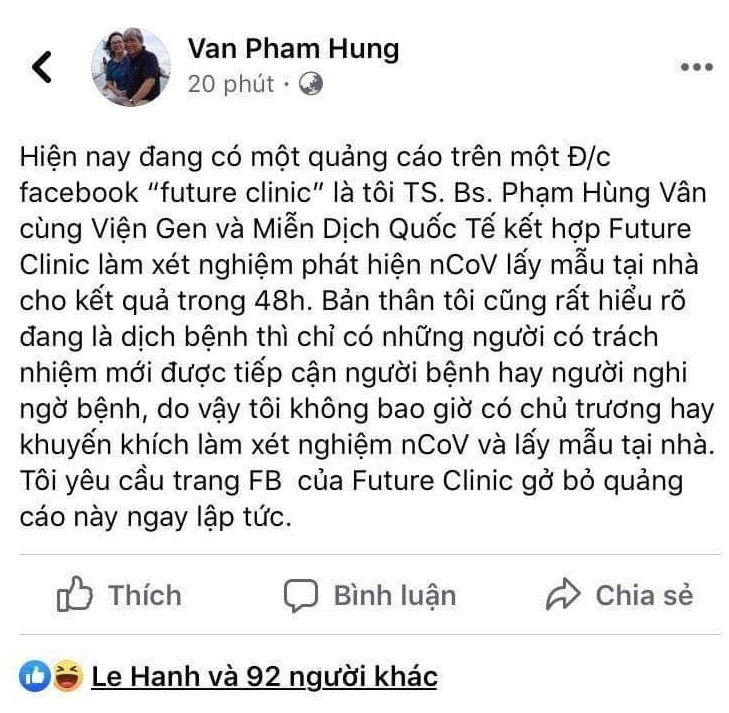Image resolution: width=729 pixels, height=713 pixels.
Task: Share the post via Chia sẻ
Action: (619, 596)
